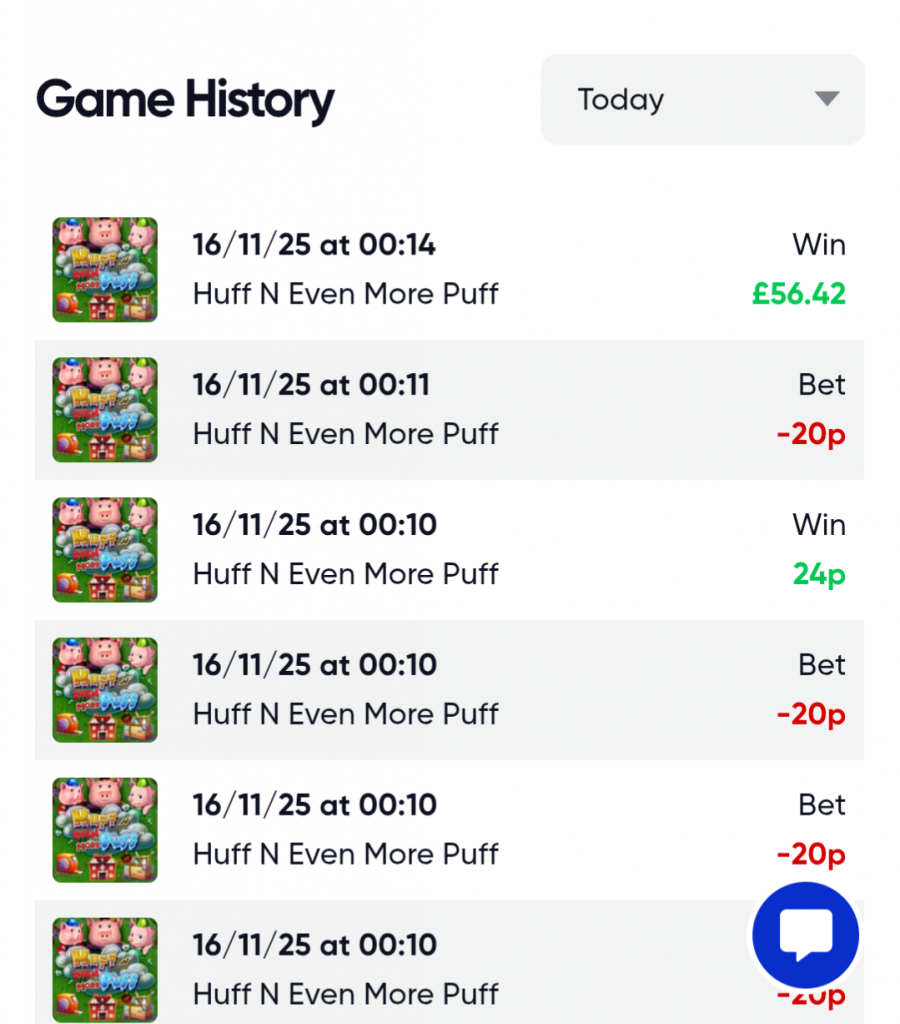Open the slot icon on the first 00:10 bet row
This screenshot has width=900, height=1024.
tap(104, 689)
